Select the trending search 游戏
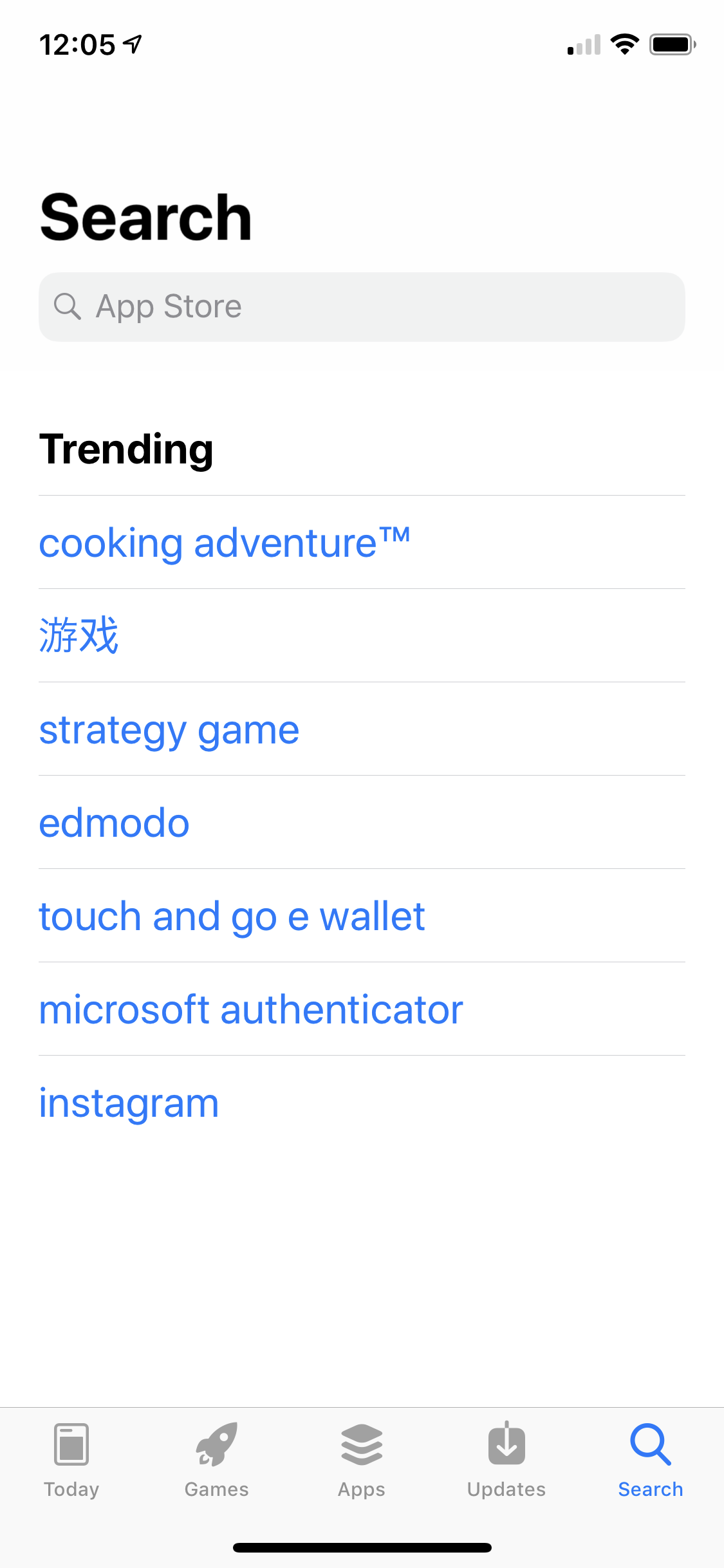This screenshot has width=724, height=1568. [362, 635]
